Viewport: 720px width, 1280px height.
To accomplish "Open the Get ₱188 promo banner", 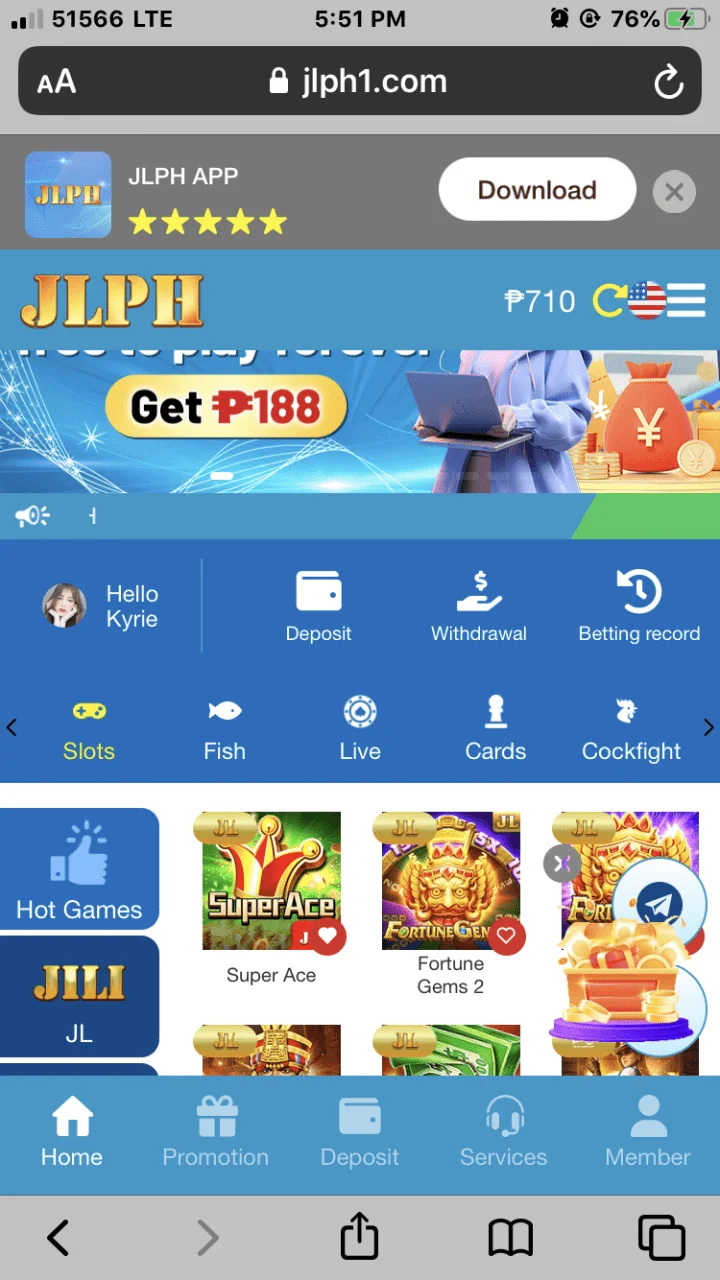I will pyautogui.click(x=226, y=407).
